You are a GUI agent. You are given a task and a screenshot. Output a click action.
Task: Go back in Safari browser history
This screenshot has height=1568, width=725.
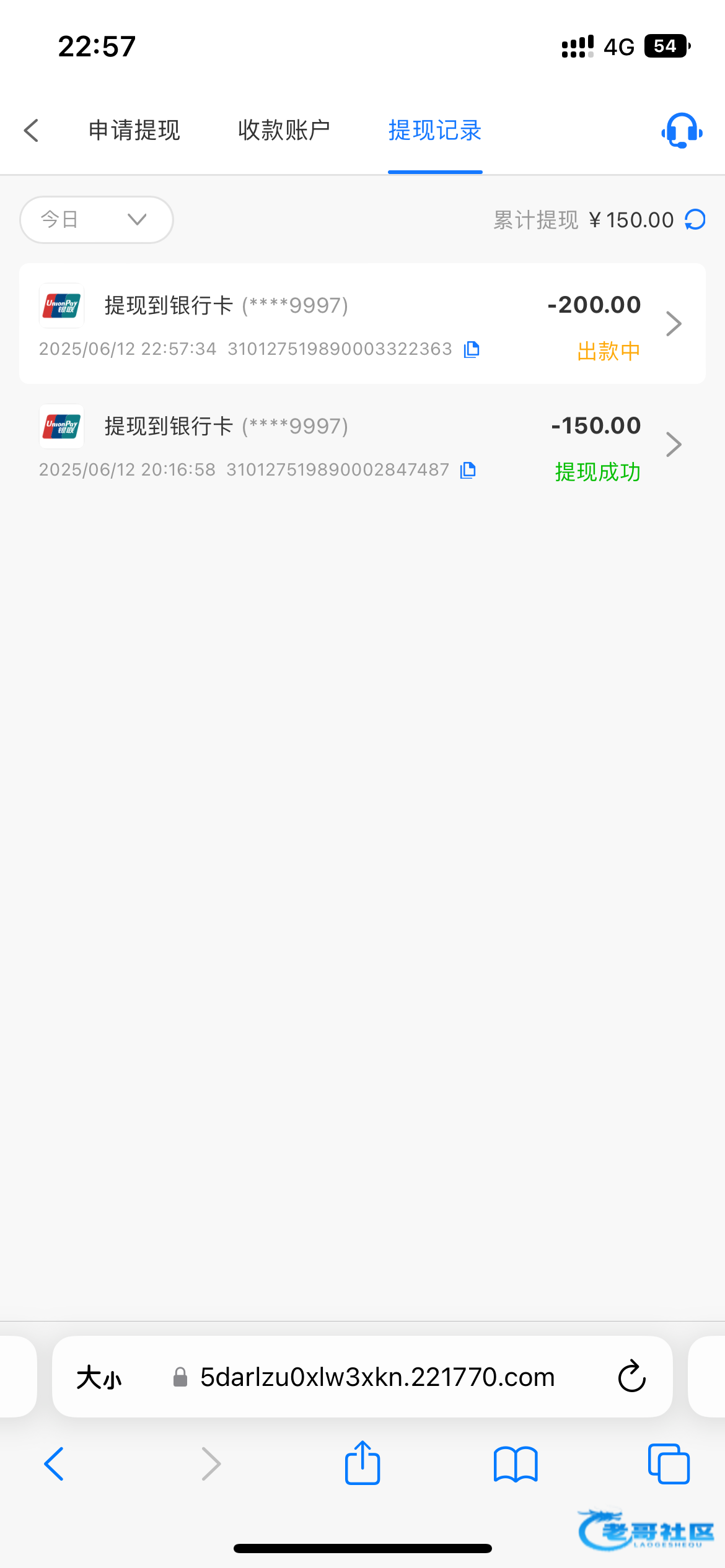coord(54,1465)
